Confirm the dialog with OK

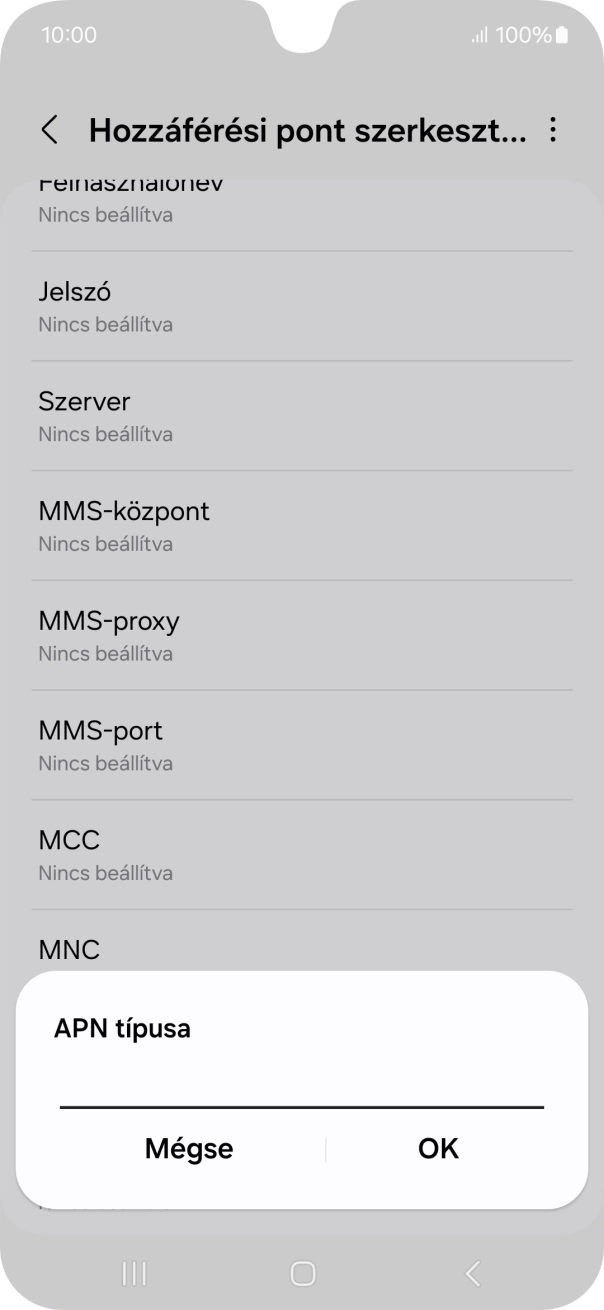(x=438, y=1149)
